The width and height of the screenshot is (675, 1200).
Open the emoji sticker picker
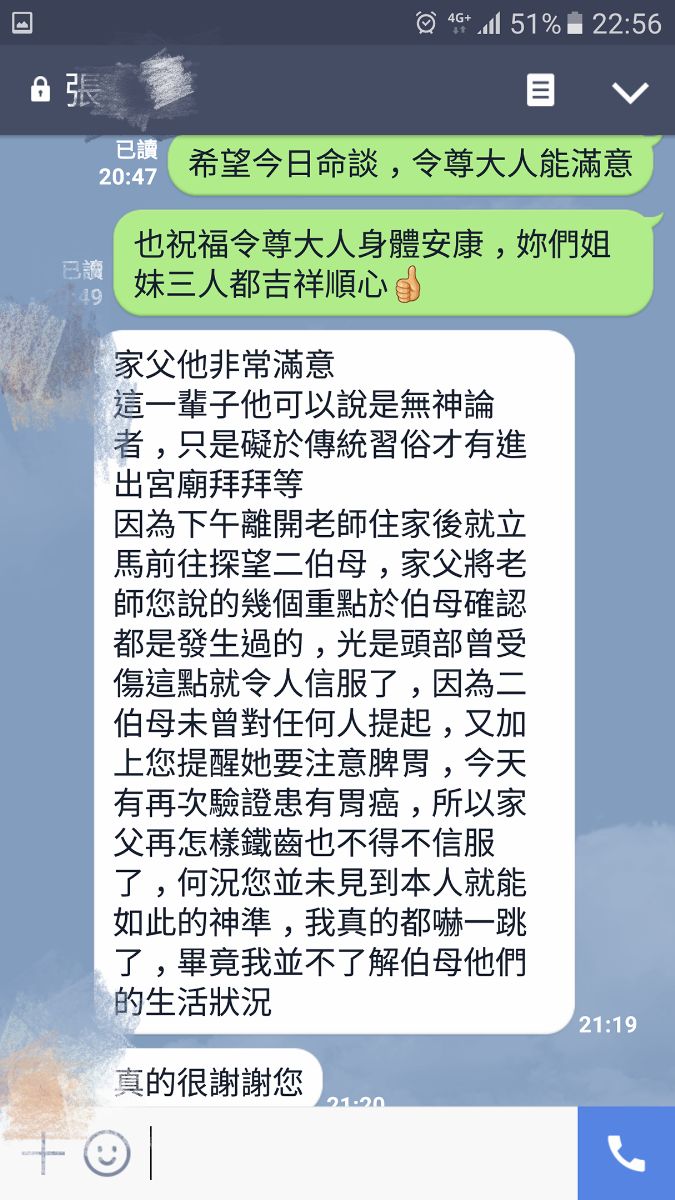tap(107, 1154)
